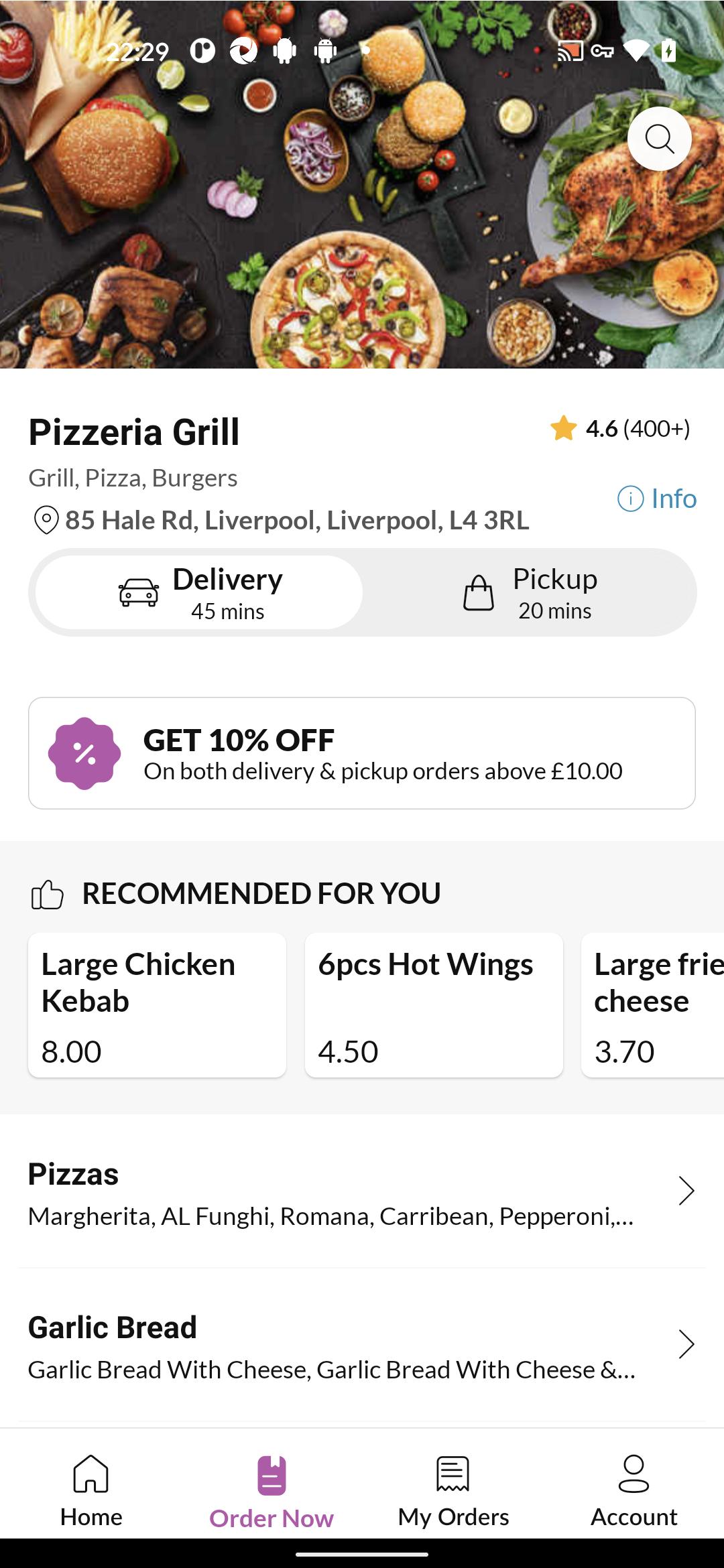724x1568 pixels.
Task: Open the Large fries cheese card
Action: point(653,1005)
